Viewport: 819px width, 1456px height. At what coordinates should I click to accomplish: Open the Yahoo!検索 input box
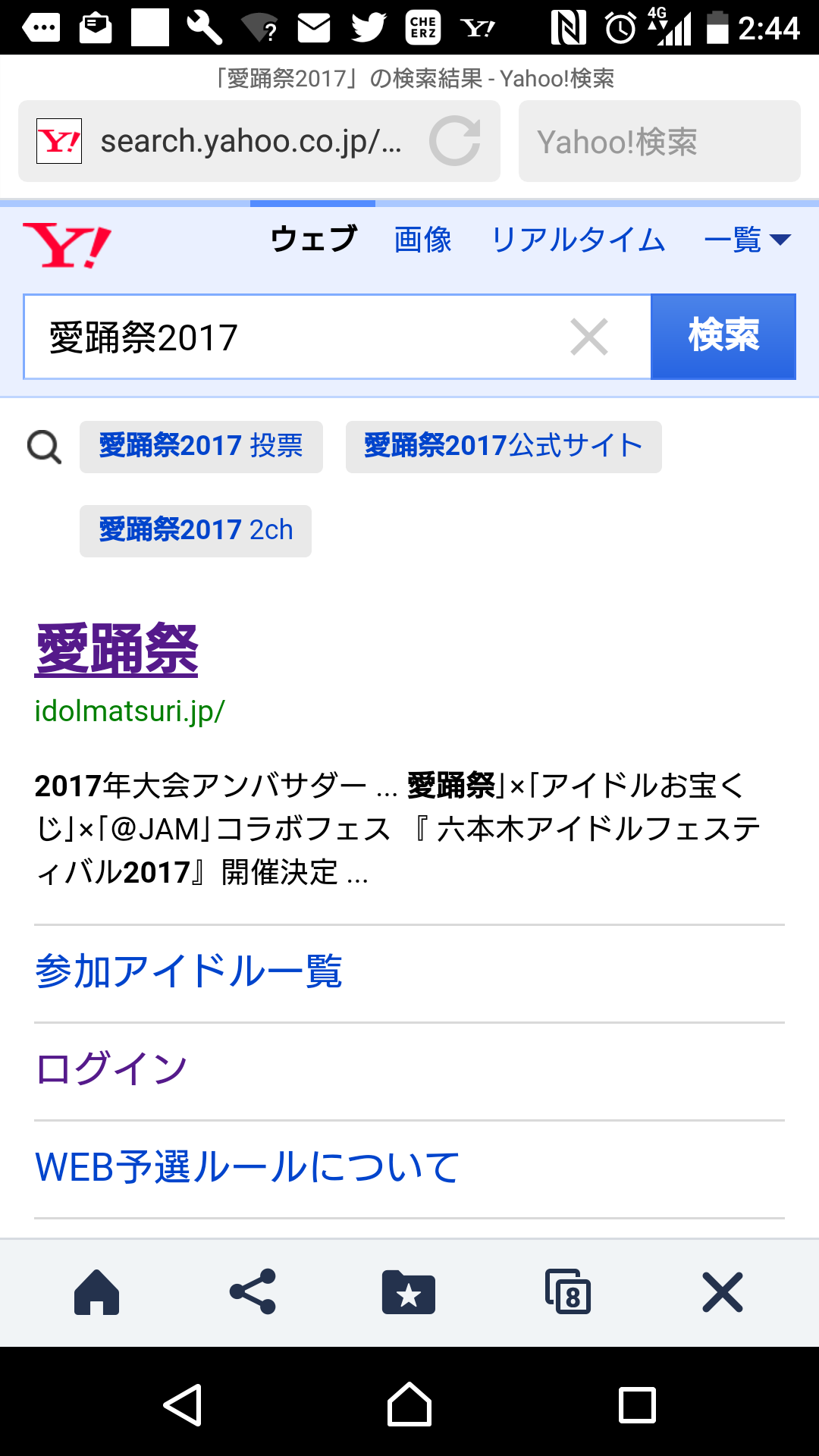pyautogui.click(x=659, y=141)
